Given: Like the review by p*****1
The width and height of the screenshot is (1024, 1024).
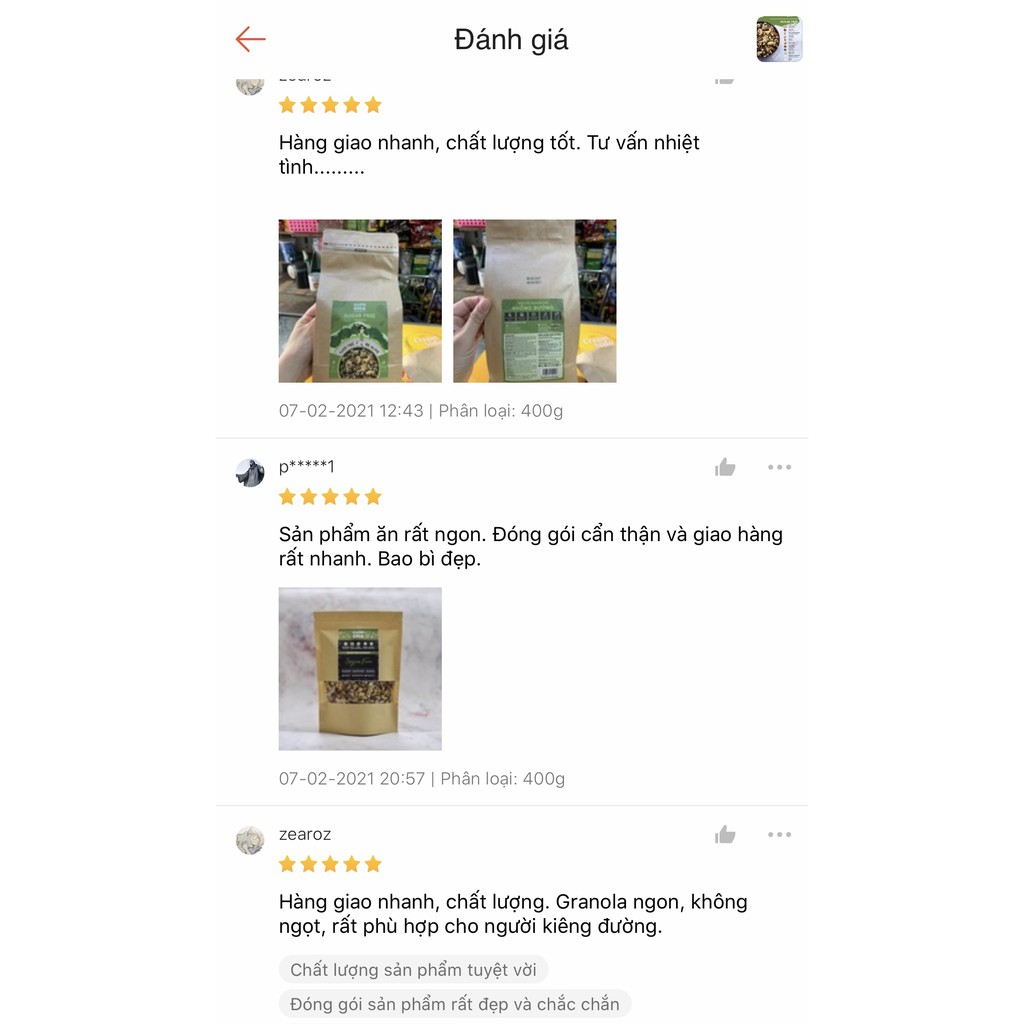Looking at the screenshot, I should click(x=725, y=467).
